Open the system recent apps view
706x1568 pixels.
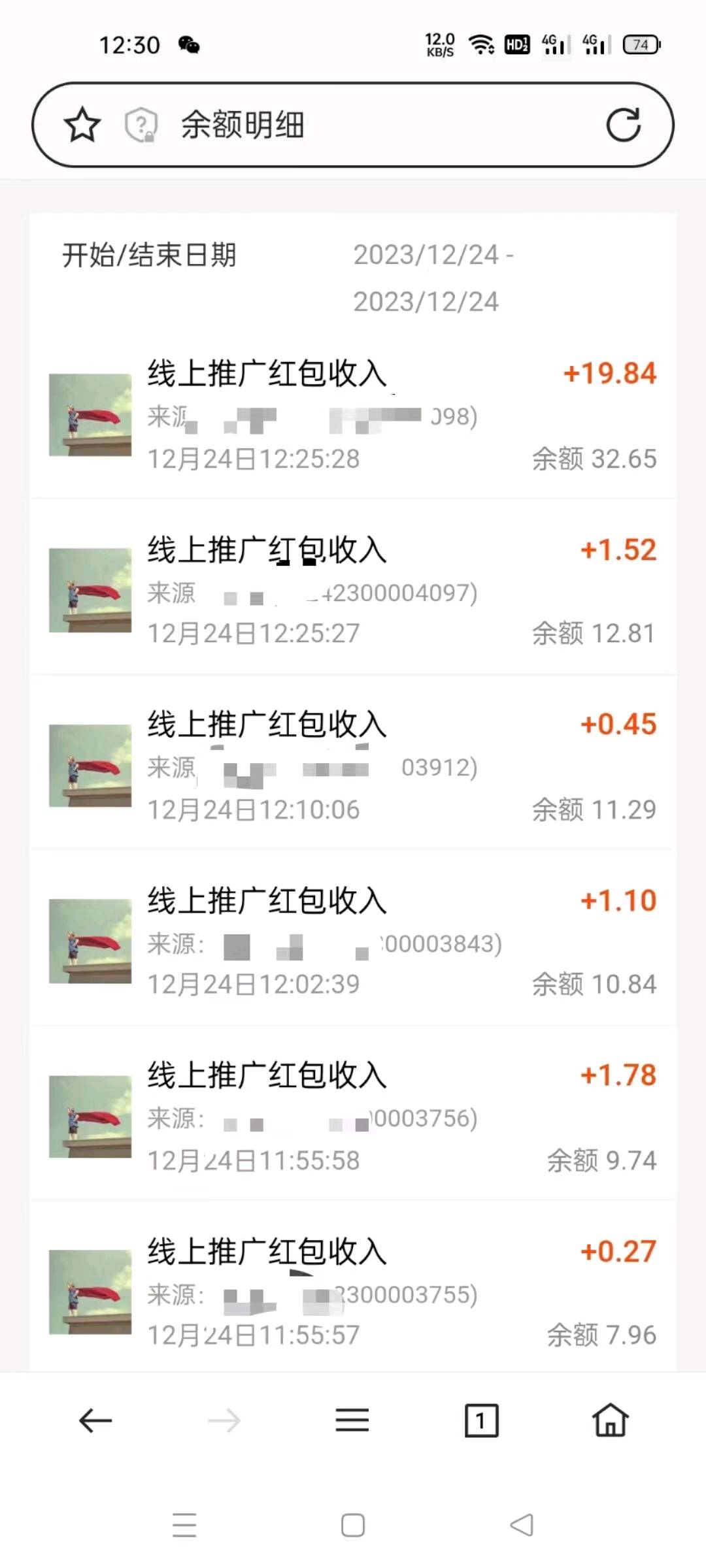coord(184,1525)
